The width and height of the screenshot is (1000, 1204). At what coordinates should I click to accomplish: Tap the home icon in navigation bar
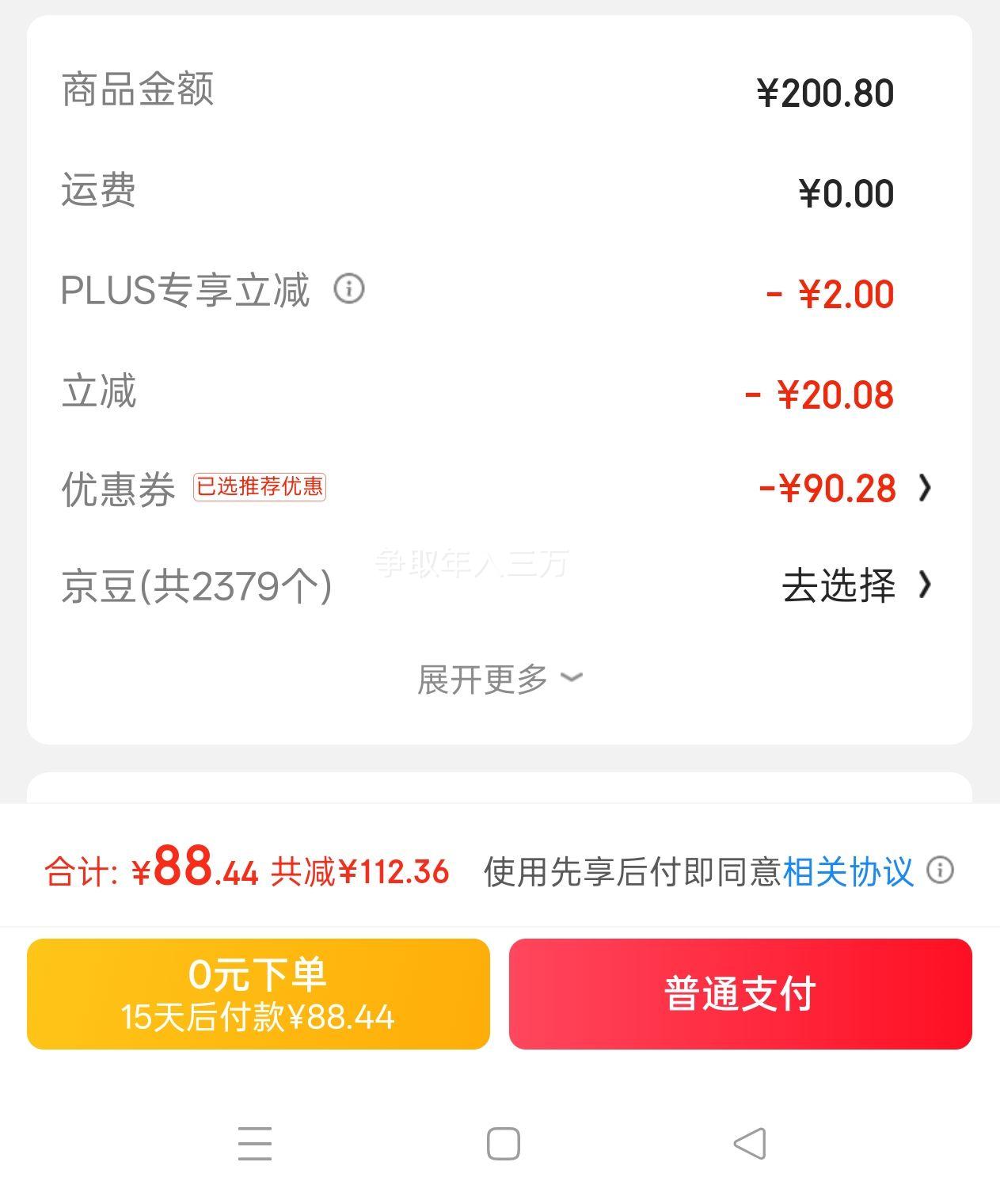click(500, 1143)
